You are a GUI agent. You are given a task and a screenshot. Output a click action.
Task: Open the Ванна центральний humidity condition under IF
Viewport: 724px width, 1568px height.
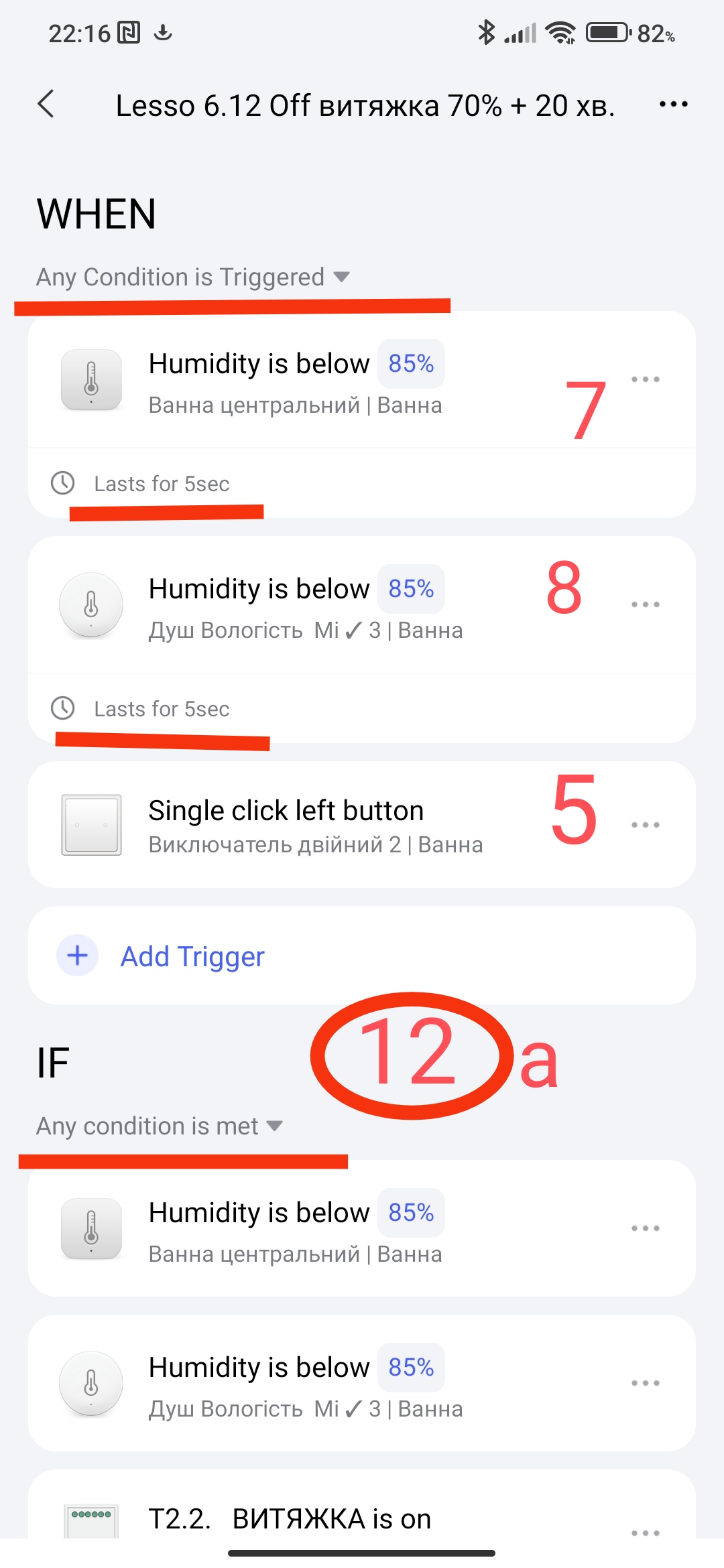coord(295,1230)
